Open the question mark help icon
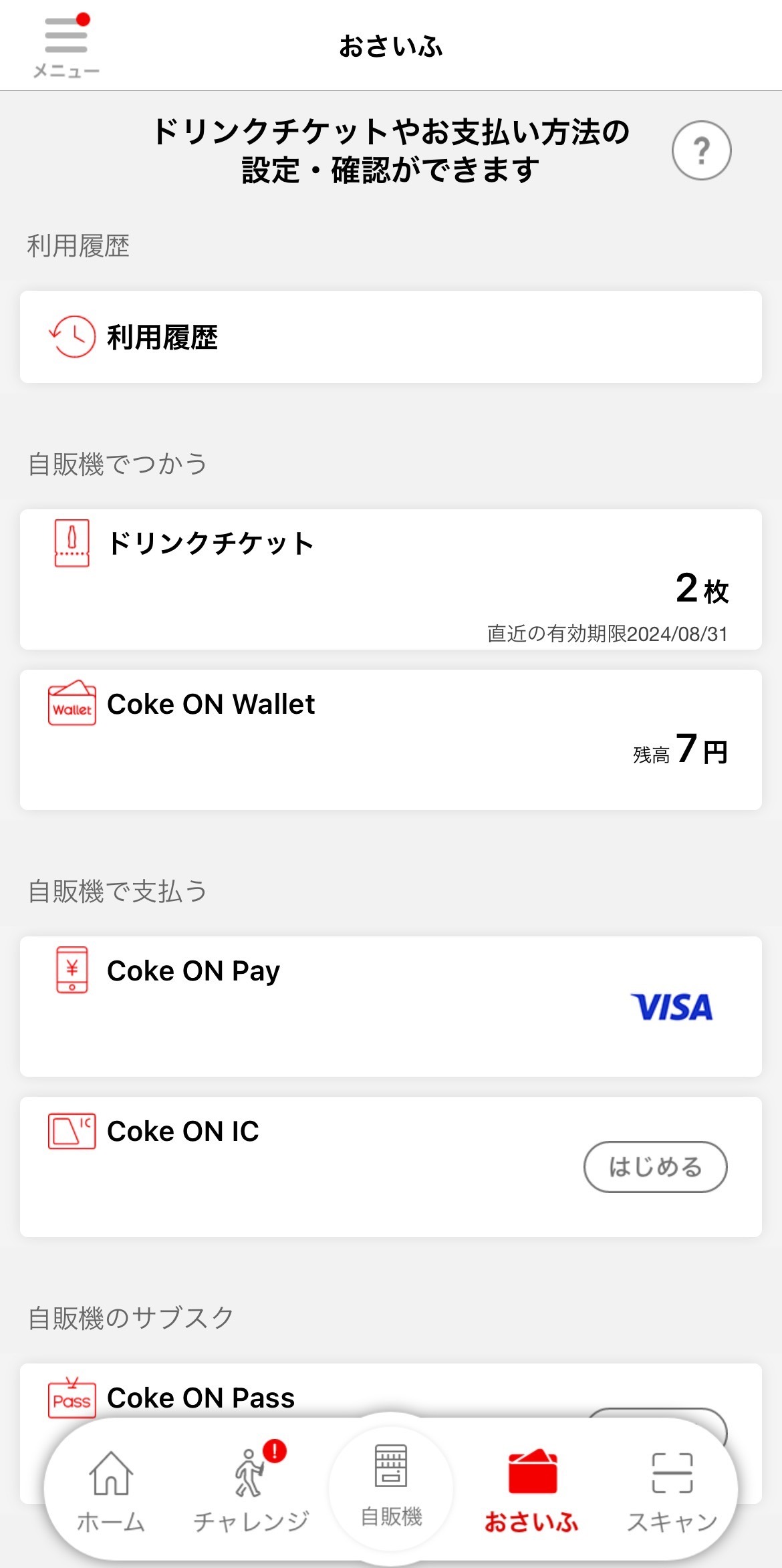The width and height of the screenshot is (782, 1568). [x=701, y=150]
